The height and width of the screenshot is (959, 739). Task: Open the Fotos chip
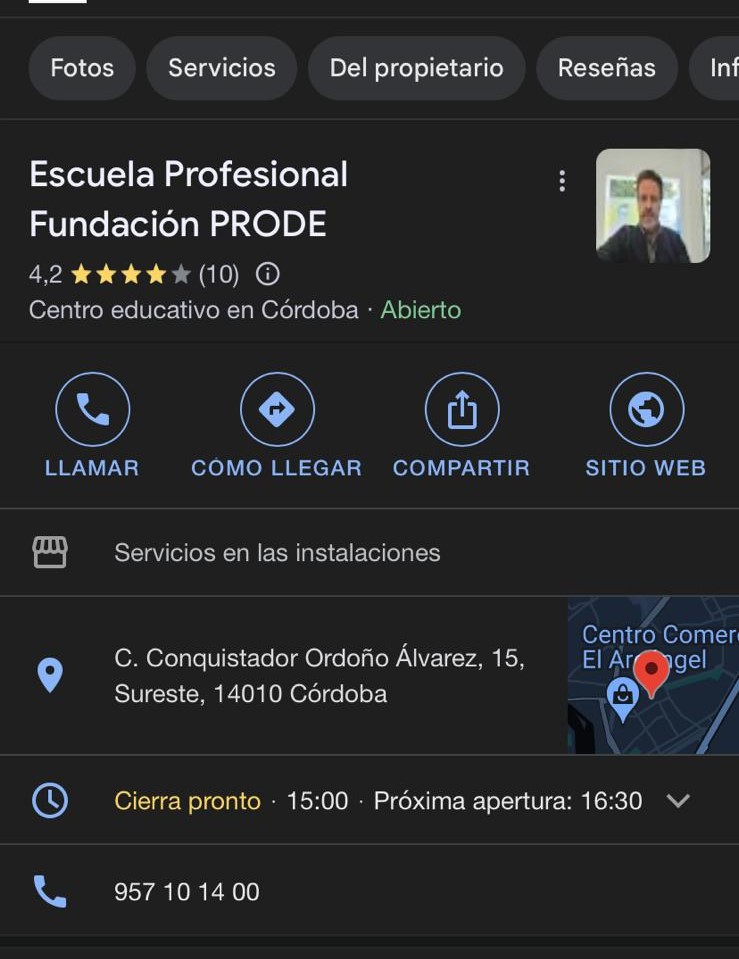tap(82, 68)
